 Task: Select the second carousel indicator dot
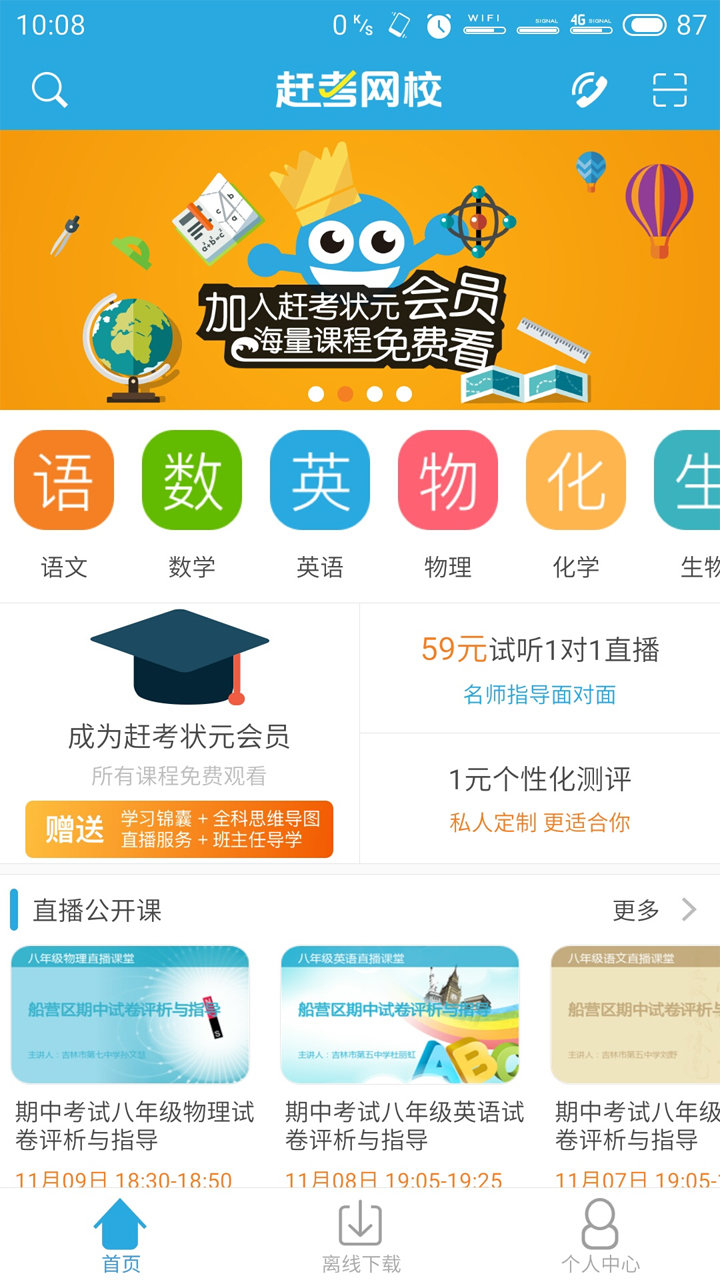coord(347,394)
